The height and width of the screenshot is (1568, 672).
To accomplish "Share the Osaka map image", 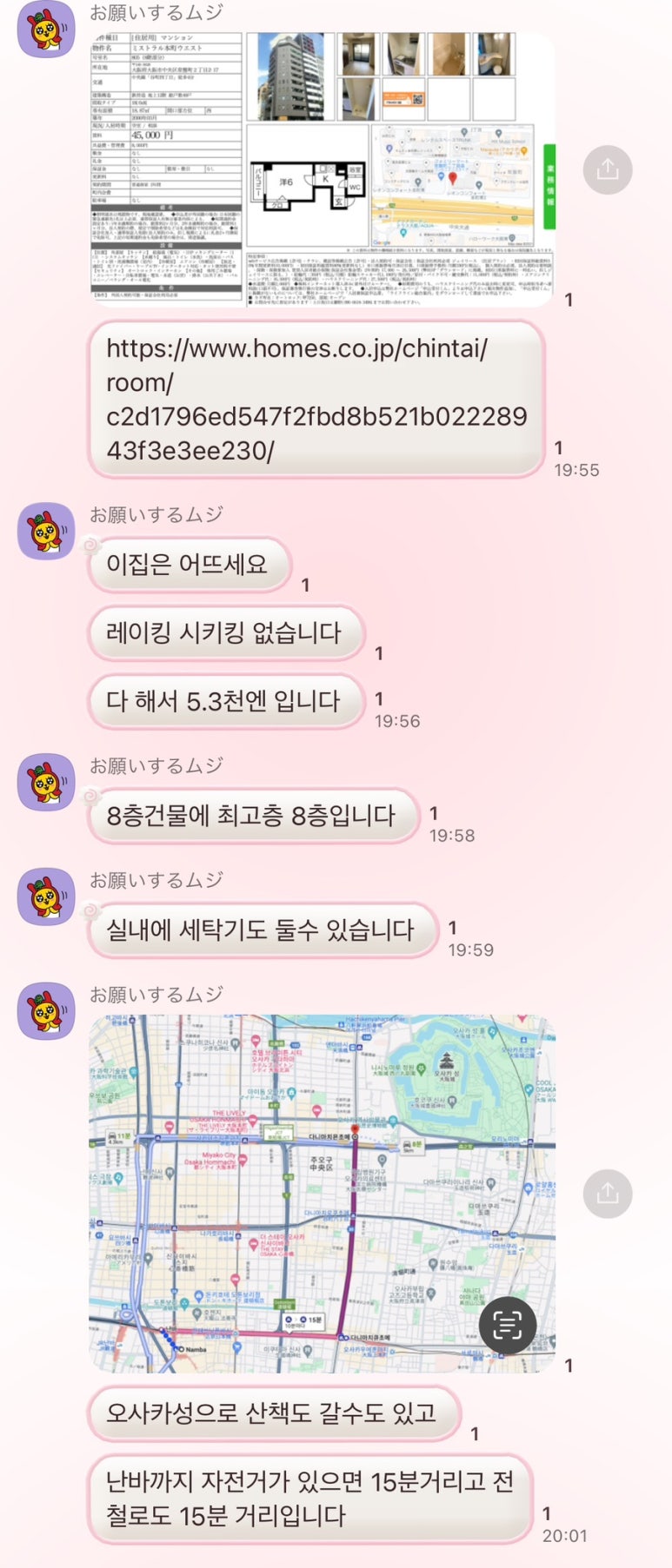I will [x=607, y=1193].
